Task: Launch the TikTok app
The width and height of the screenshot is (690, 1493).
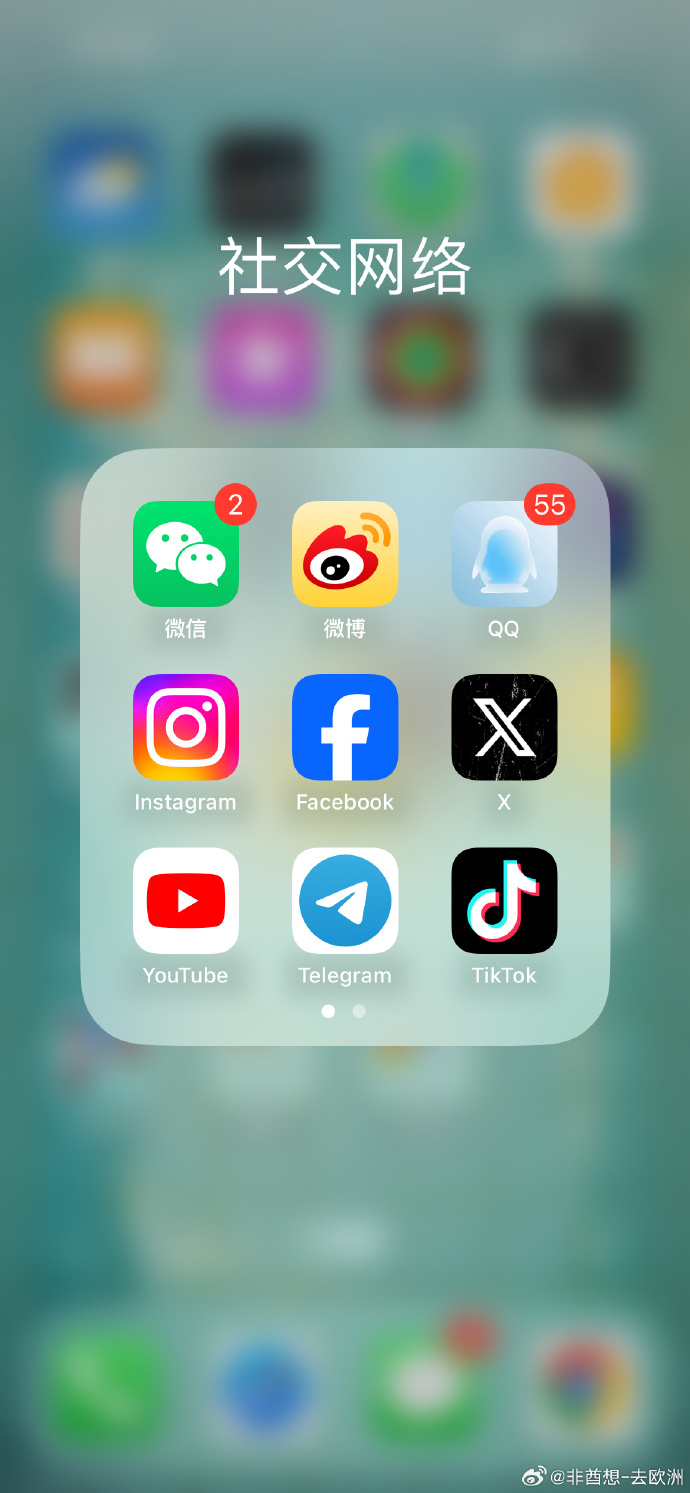Action: click(x=504, y=900)
